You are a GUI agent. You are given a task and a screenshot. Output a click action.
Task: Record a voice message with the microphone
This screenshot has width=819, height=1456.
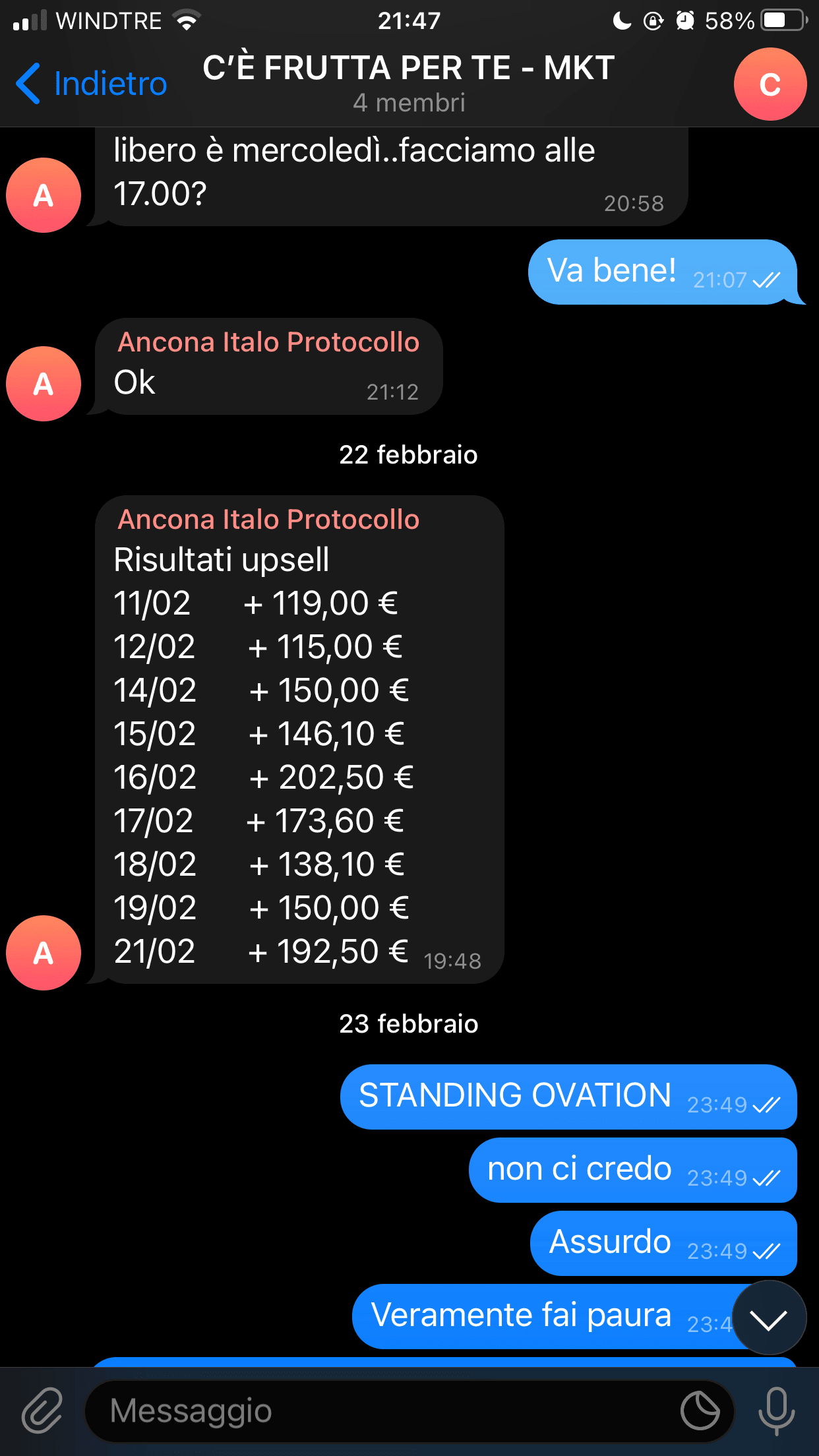click(776, 1410)
